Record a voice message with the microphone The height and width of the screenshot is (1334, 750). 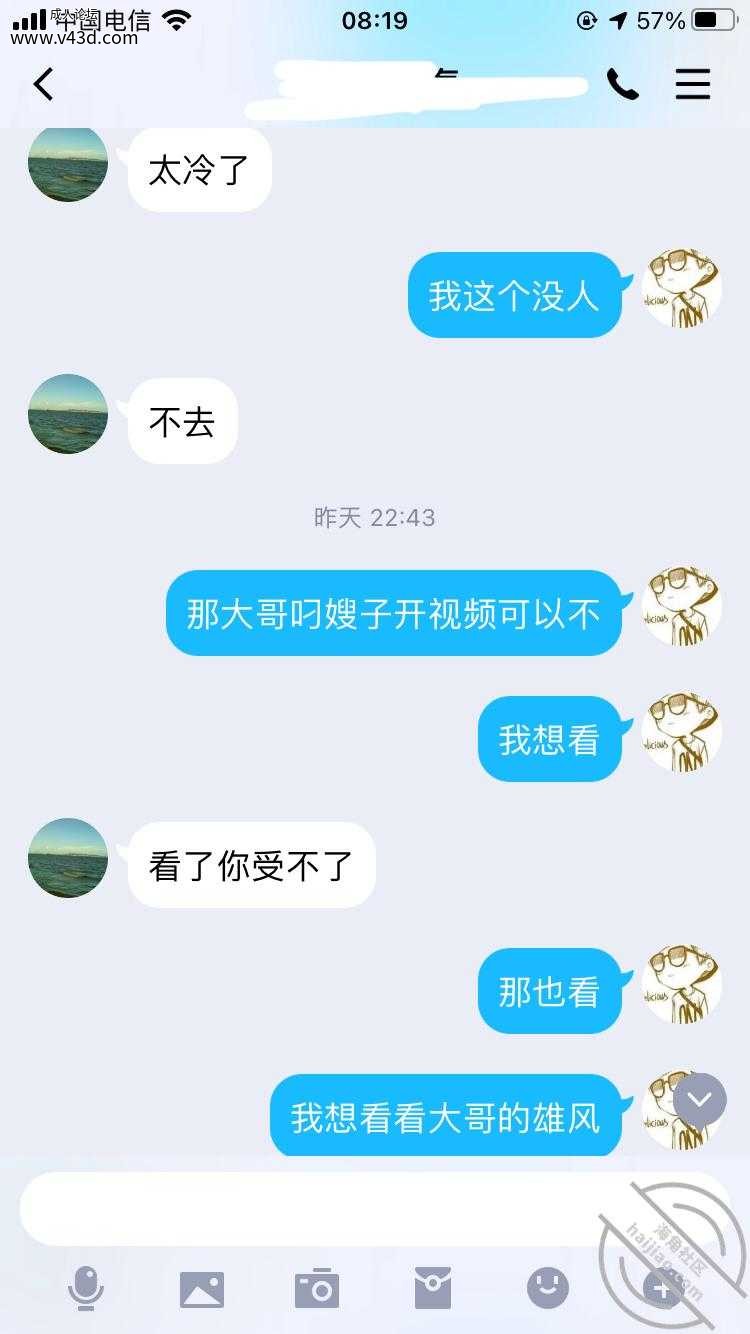[x=86, y=1288]
